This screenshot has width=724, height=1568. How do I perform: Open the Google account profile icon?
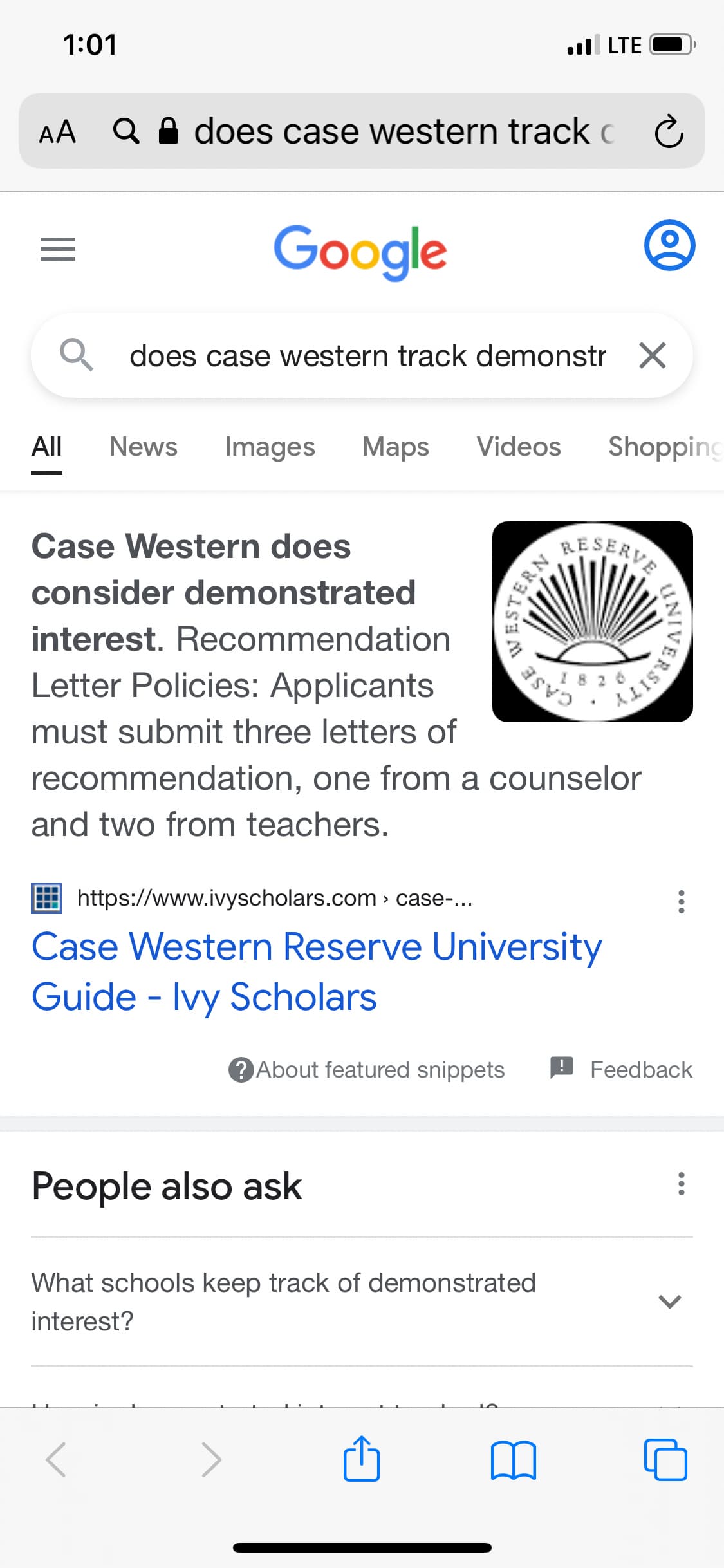[x=669, y=245]
